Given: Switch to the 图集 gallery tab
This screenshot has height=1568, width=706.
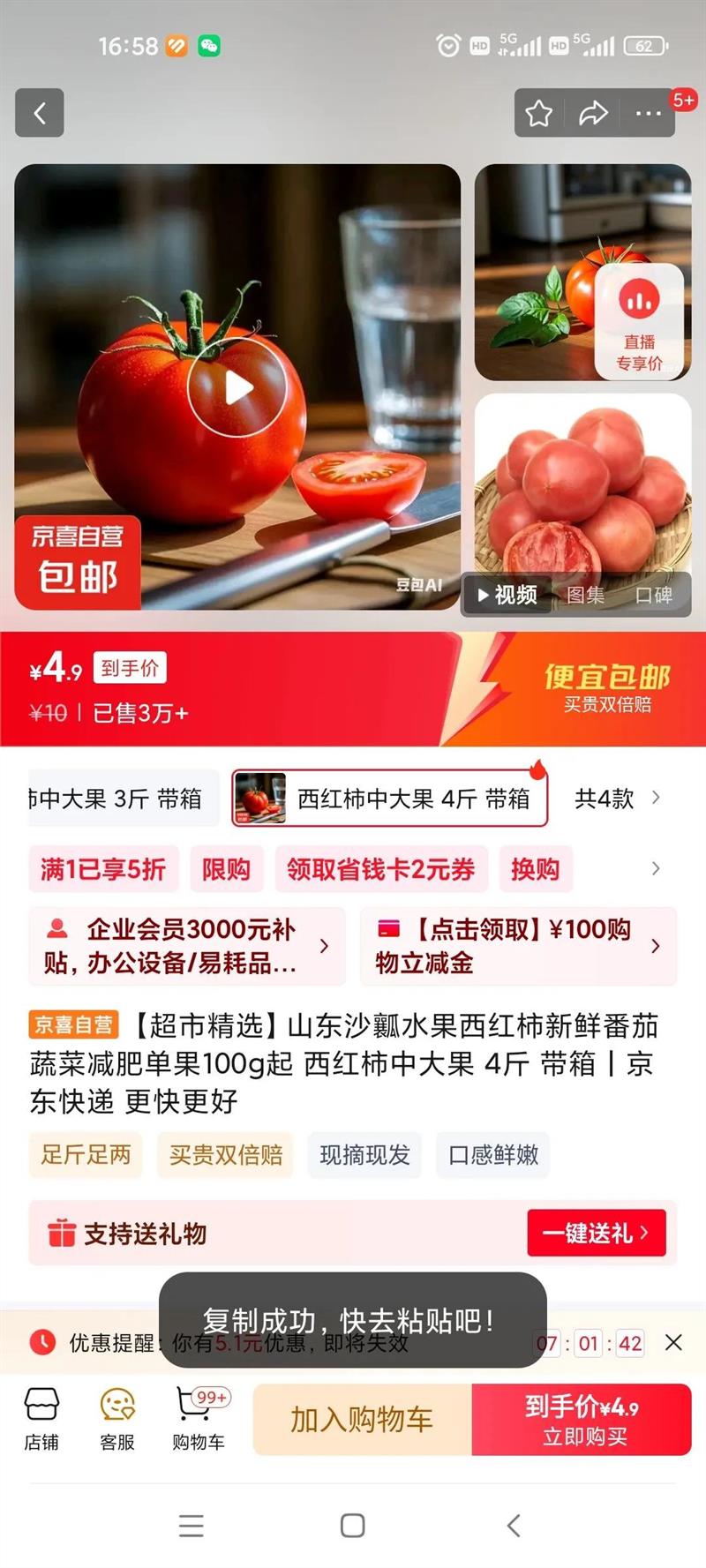Looking at the screenshot, I should [x=585, y=596].
